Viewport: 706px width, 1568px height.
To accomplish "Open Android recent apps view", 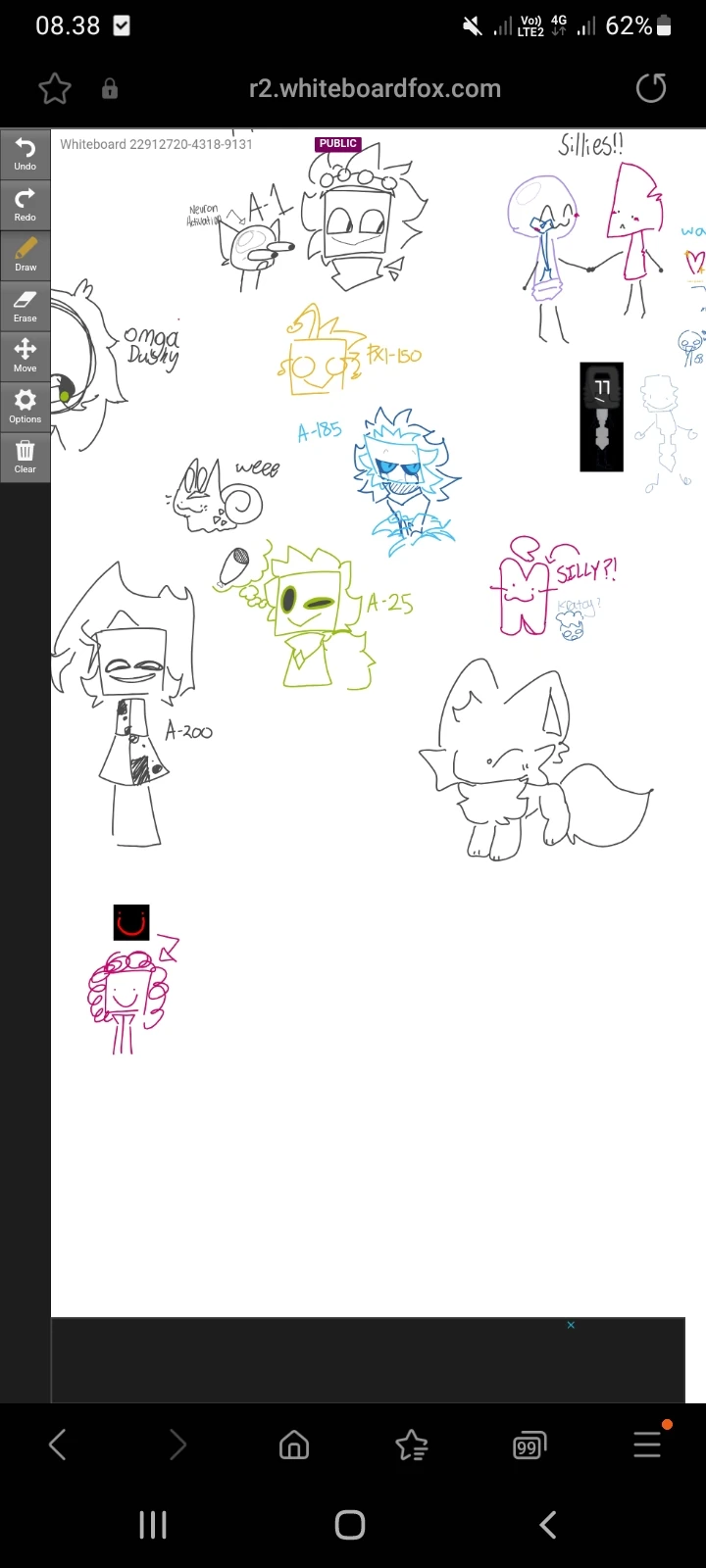I will pos(153,1525).
